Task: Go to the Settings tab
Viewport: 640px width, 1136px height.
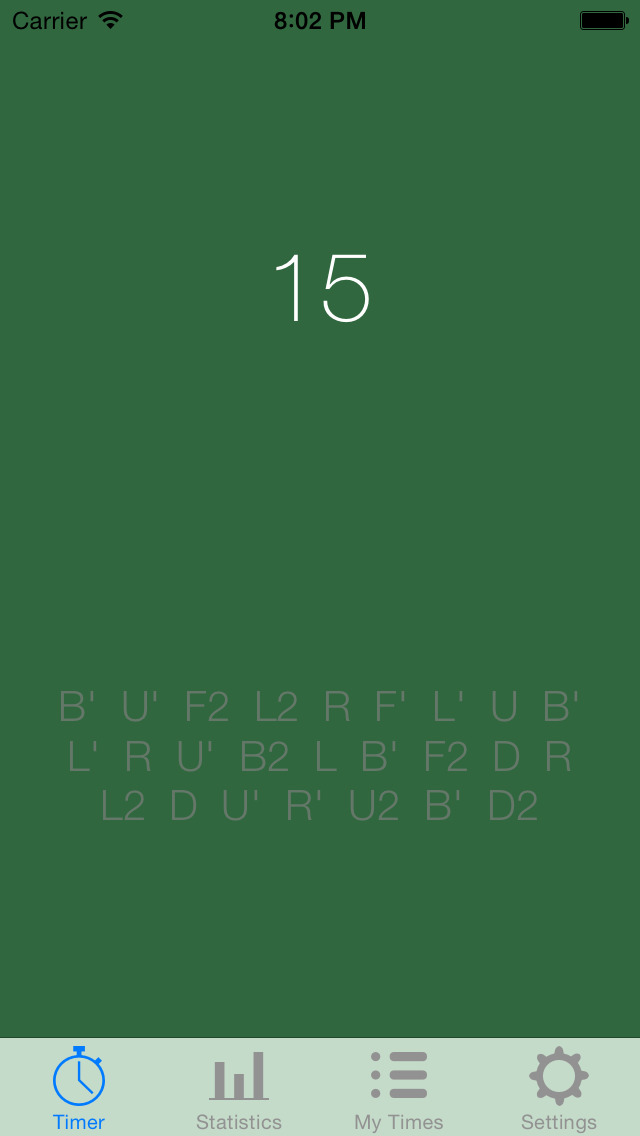Action: tap(559, 1088)
